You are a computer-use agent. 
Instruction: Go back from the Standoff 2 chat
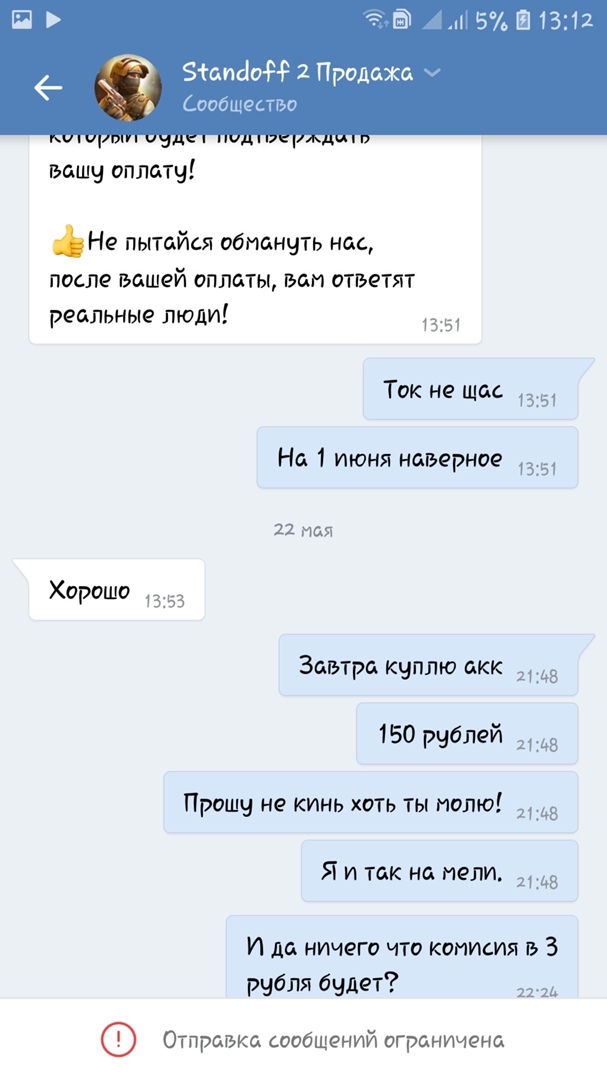pyautogui.click(x=47, y=88)
